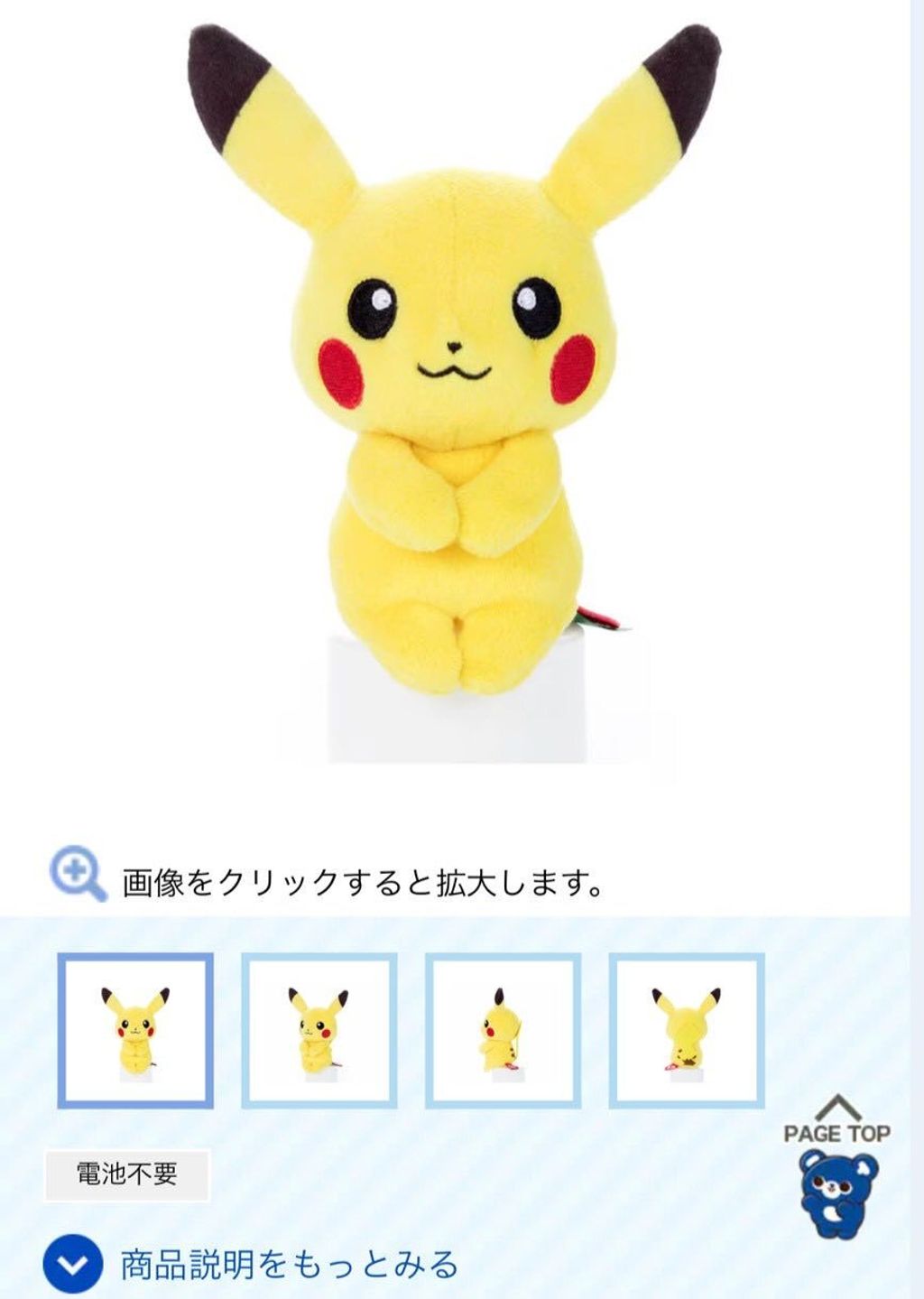Click the 電池不要 badge

coord(126,1174)
